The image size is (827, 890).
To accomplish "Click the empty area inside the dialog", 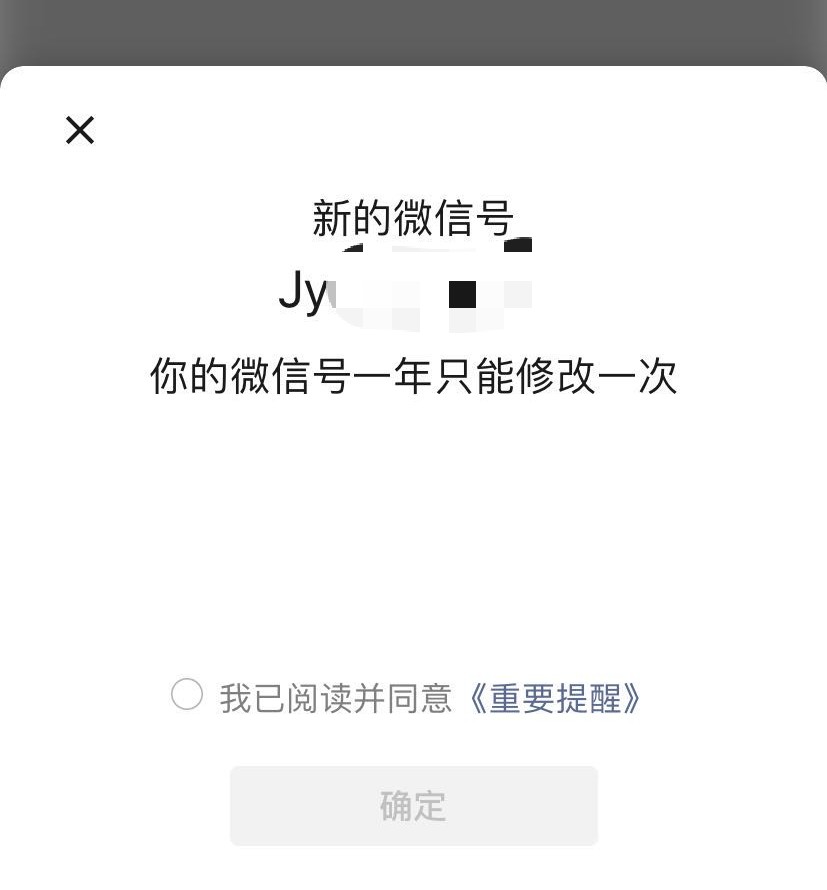I will tap(413, 530).
